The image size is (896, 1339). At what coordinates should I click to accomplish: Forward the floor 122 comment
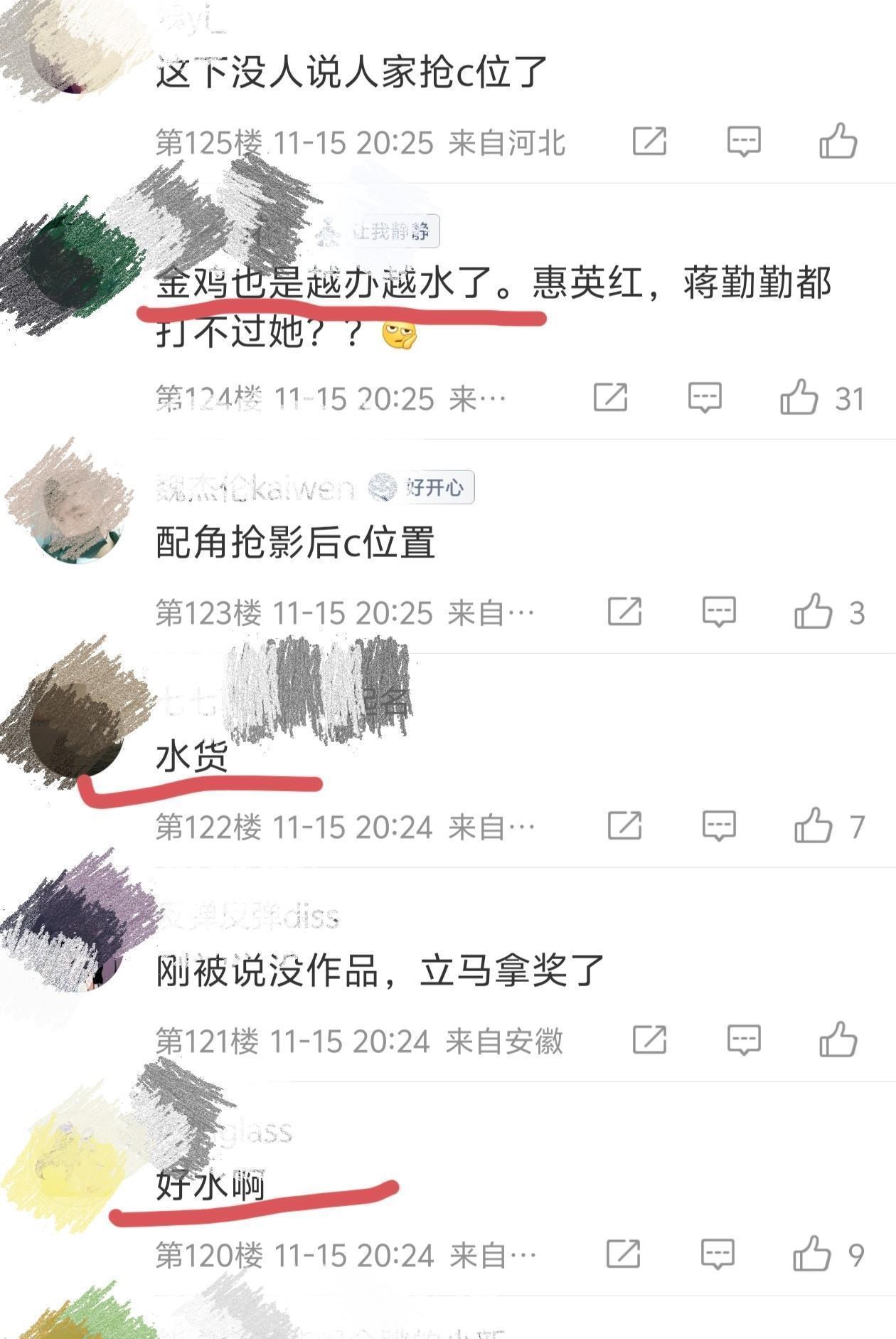click(624, 825)
